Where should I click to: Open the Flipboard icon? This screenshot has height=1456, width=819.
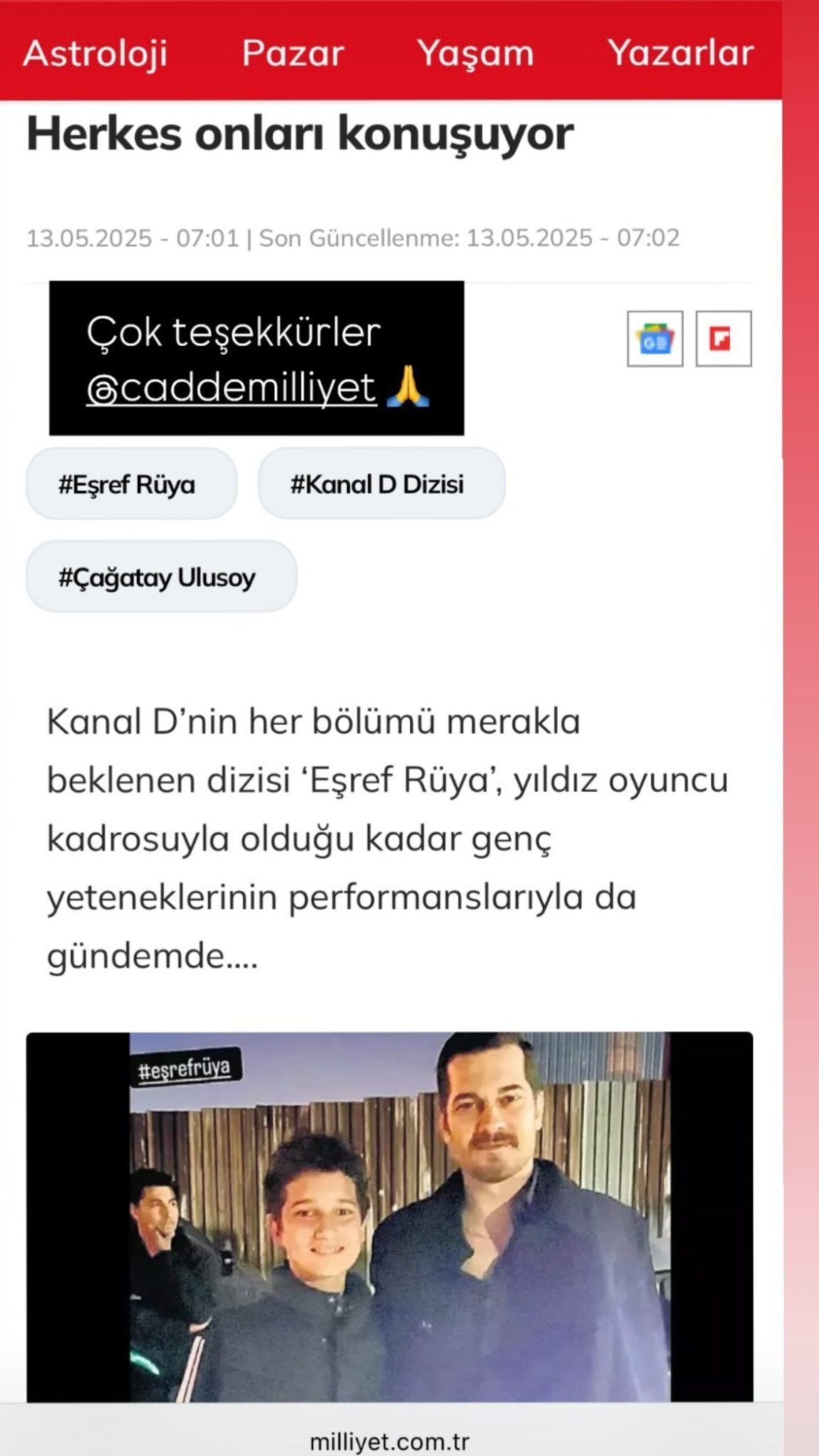723,339
